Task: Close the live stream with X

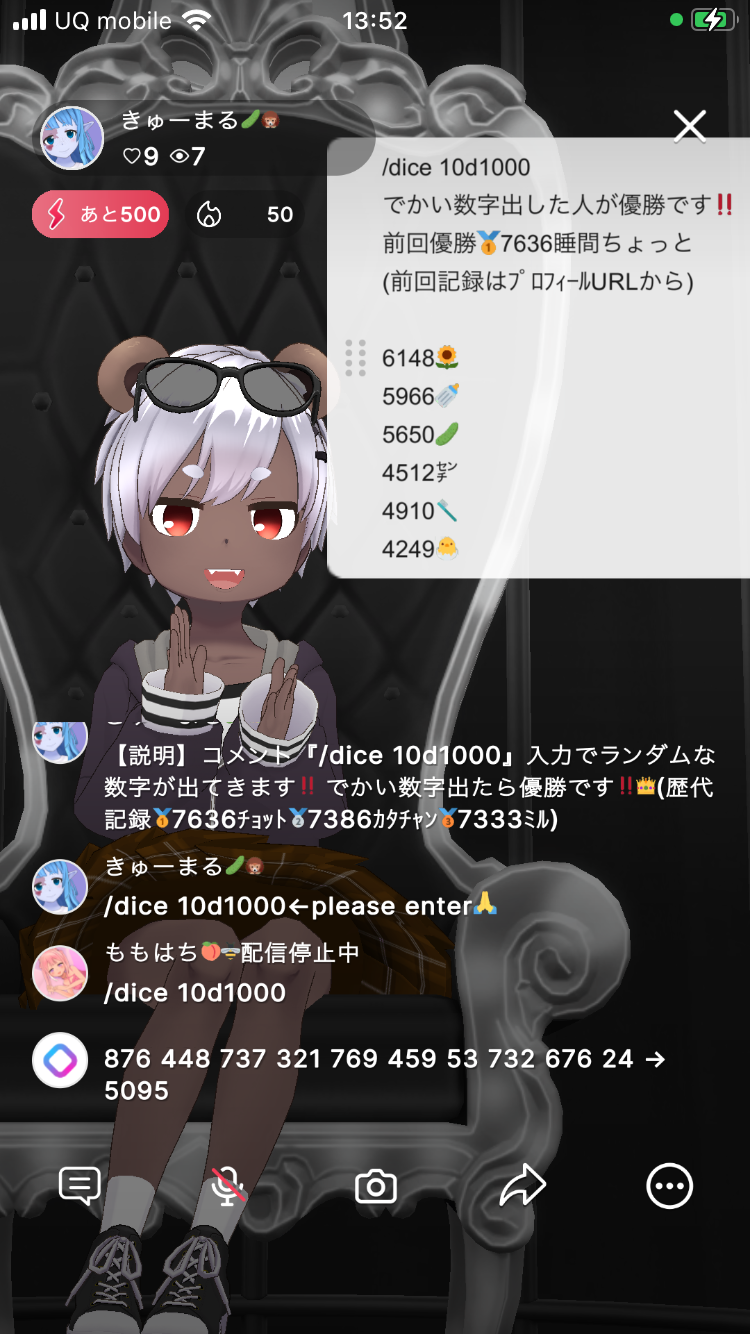Action: pyautogui.click(x=690, y=126)
